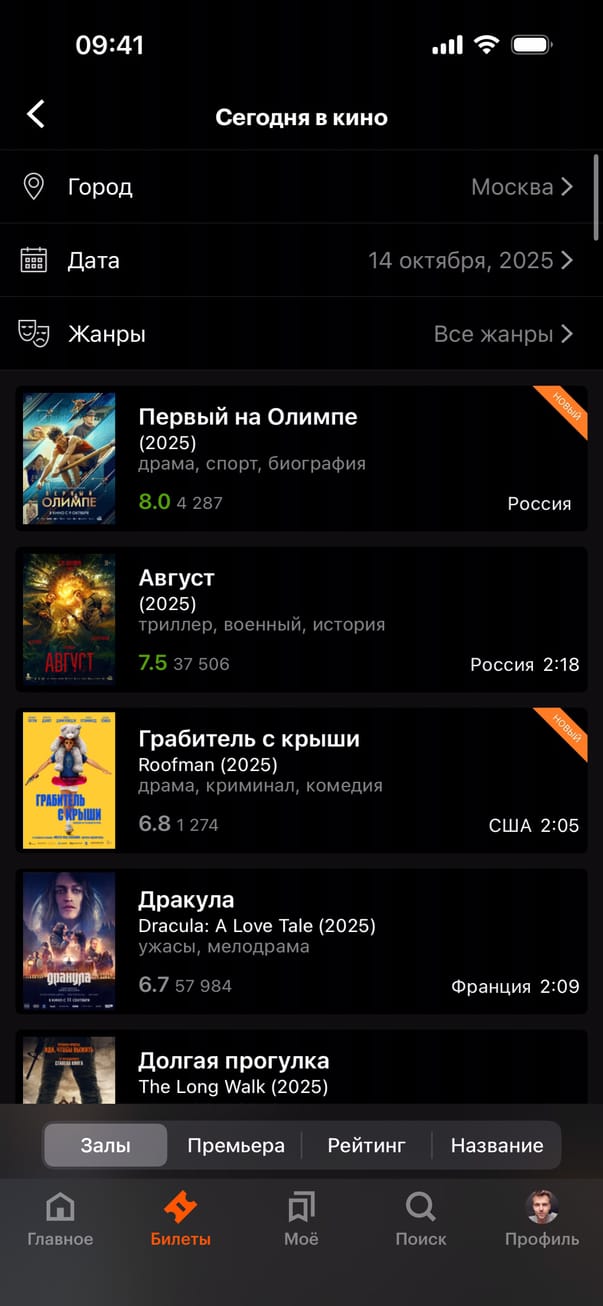Image resolution: width=603 pixels, height=1306 pixels.
Task: Sort movies by Название
Action: tap(497, 1146)
